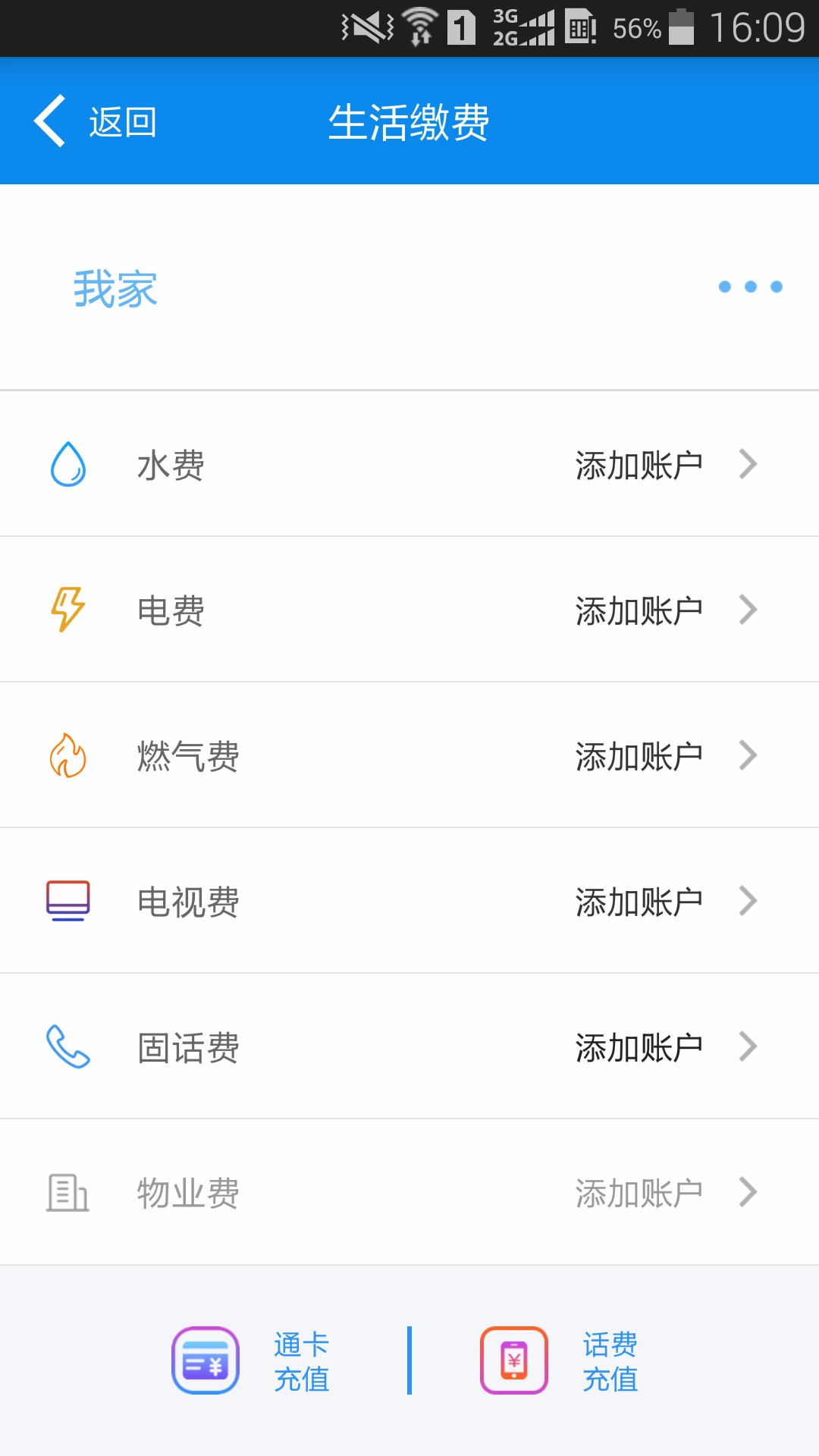Tap 添加账户 beside 固话费
The height and width of the screenshot is (1456, 819).
pyautogui.click(x=638, y=1046)
